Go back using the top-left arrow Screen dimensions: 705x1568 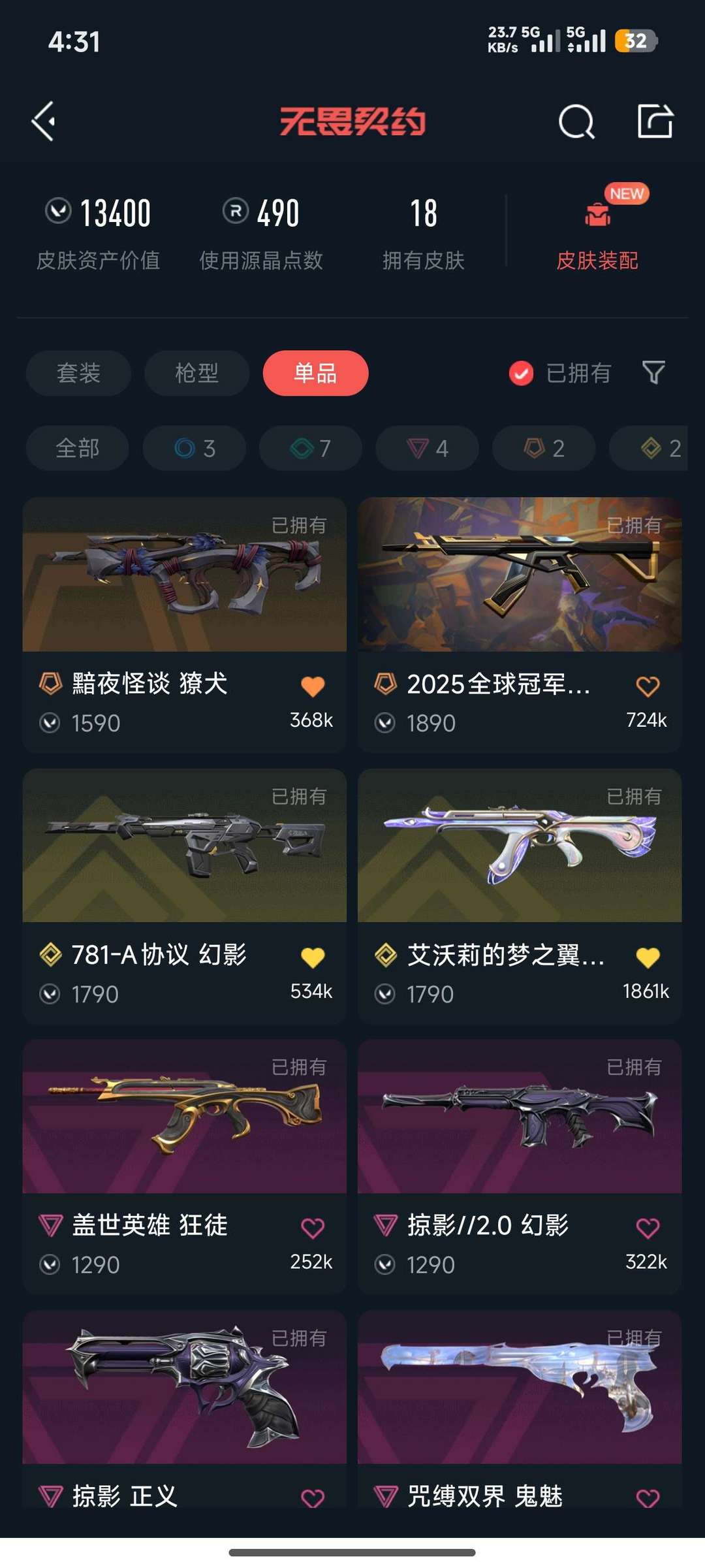click(44, 121)
